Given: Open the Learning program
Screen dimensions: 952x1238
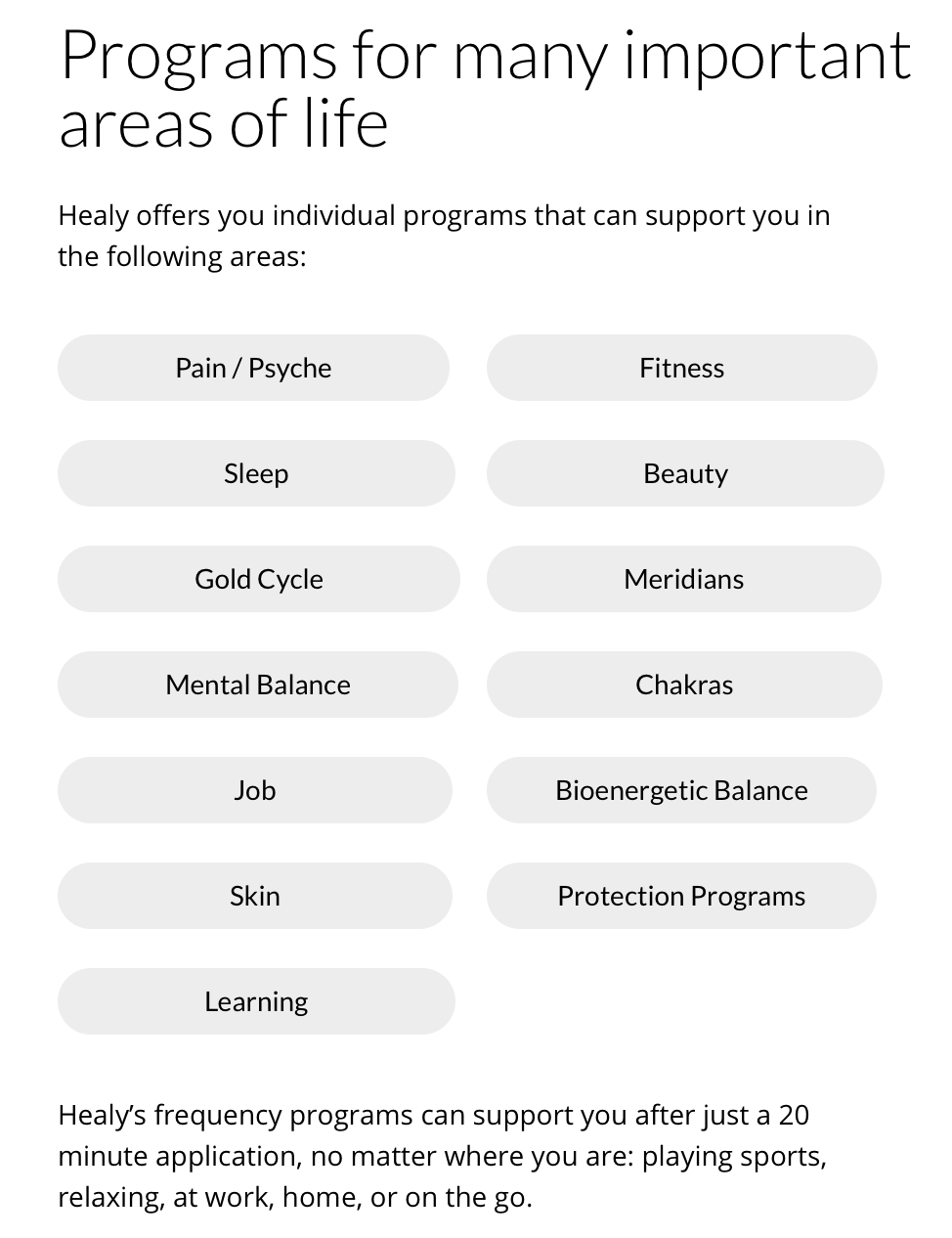Looking at the screenshot, I should tap(256, 1001).
